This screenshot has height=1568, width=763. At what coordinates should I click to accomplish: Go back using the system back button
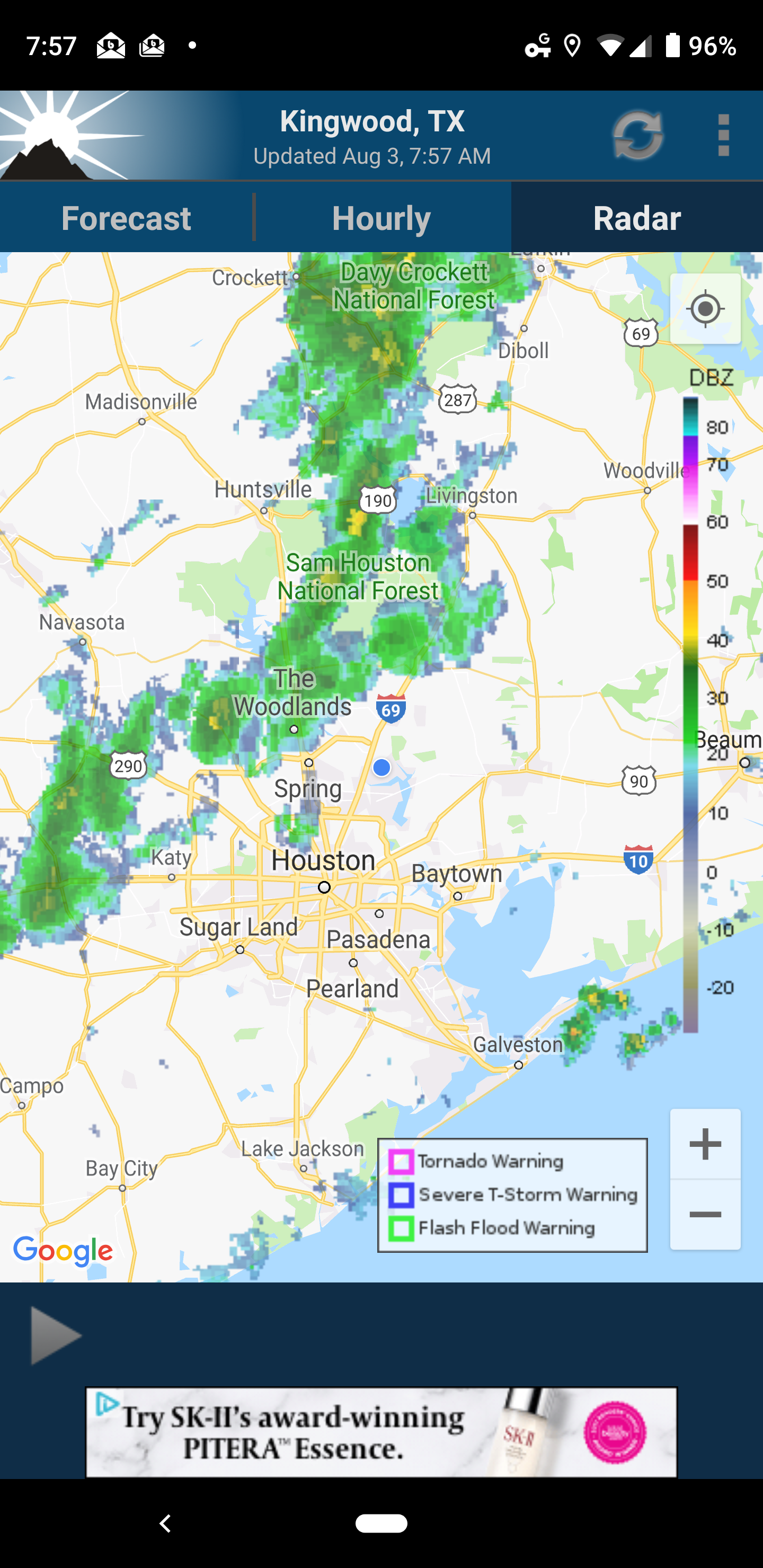point(165,1524)
